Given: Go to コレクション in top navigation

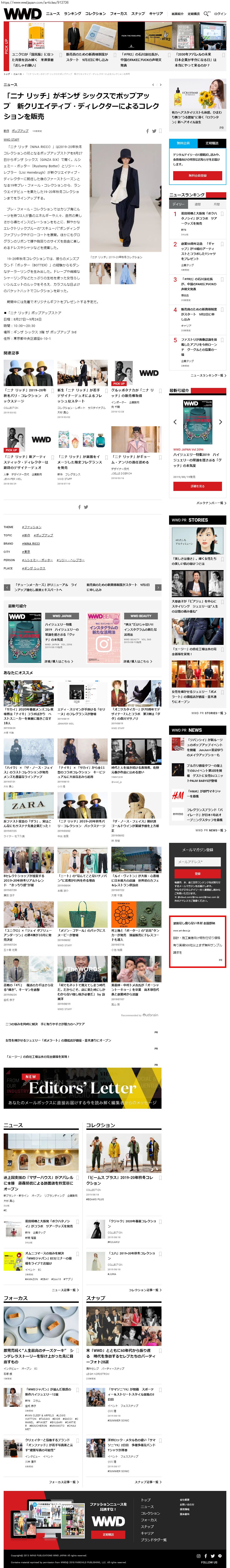Looking at the screenshot, I should point(96,13).
